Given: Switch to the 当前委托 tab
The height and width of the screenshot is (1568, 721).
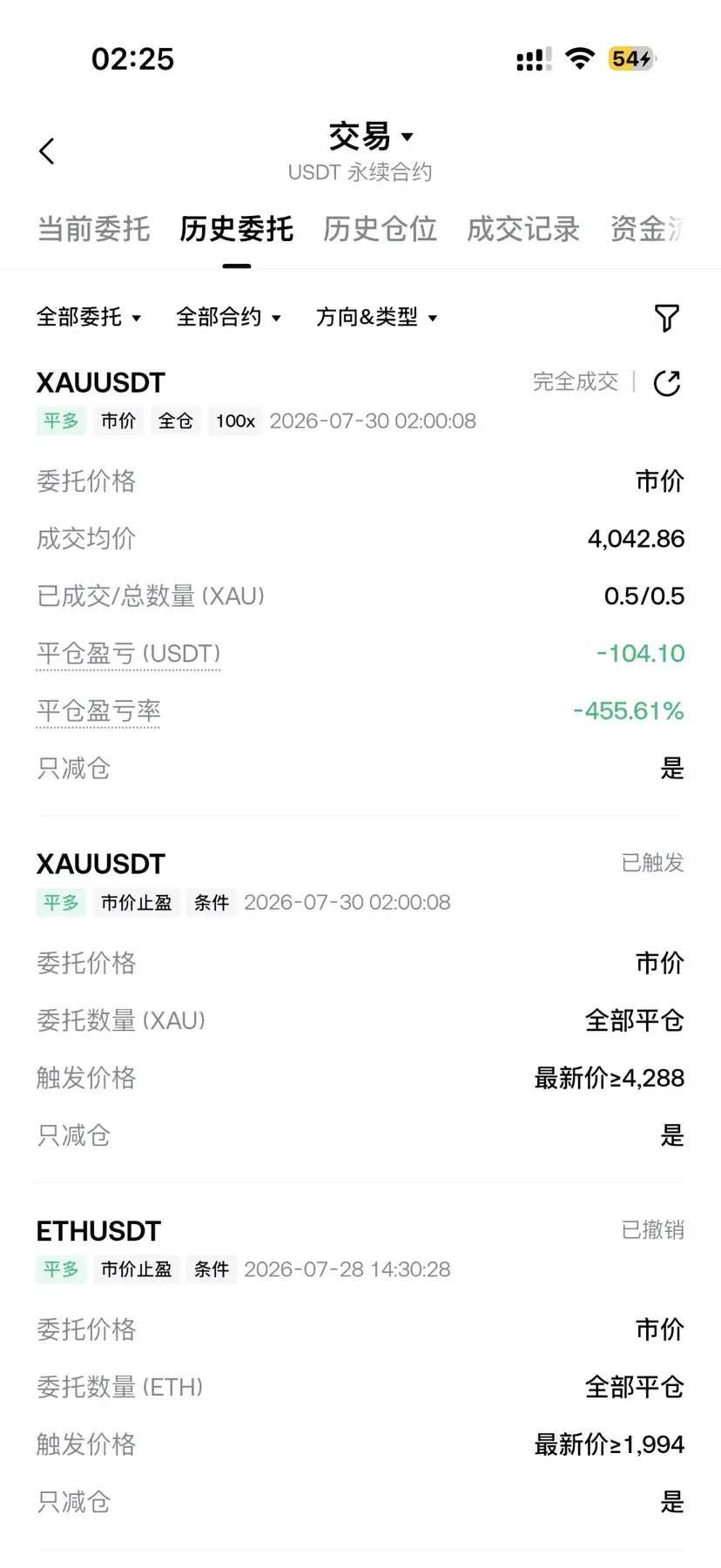Looking at the screenshot, I should (x=93, y=229).
